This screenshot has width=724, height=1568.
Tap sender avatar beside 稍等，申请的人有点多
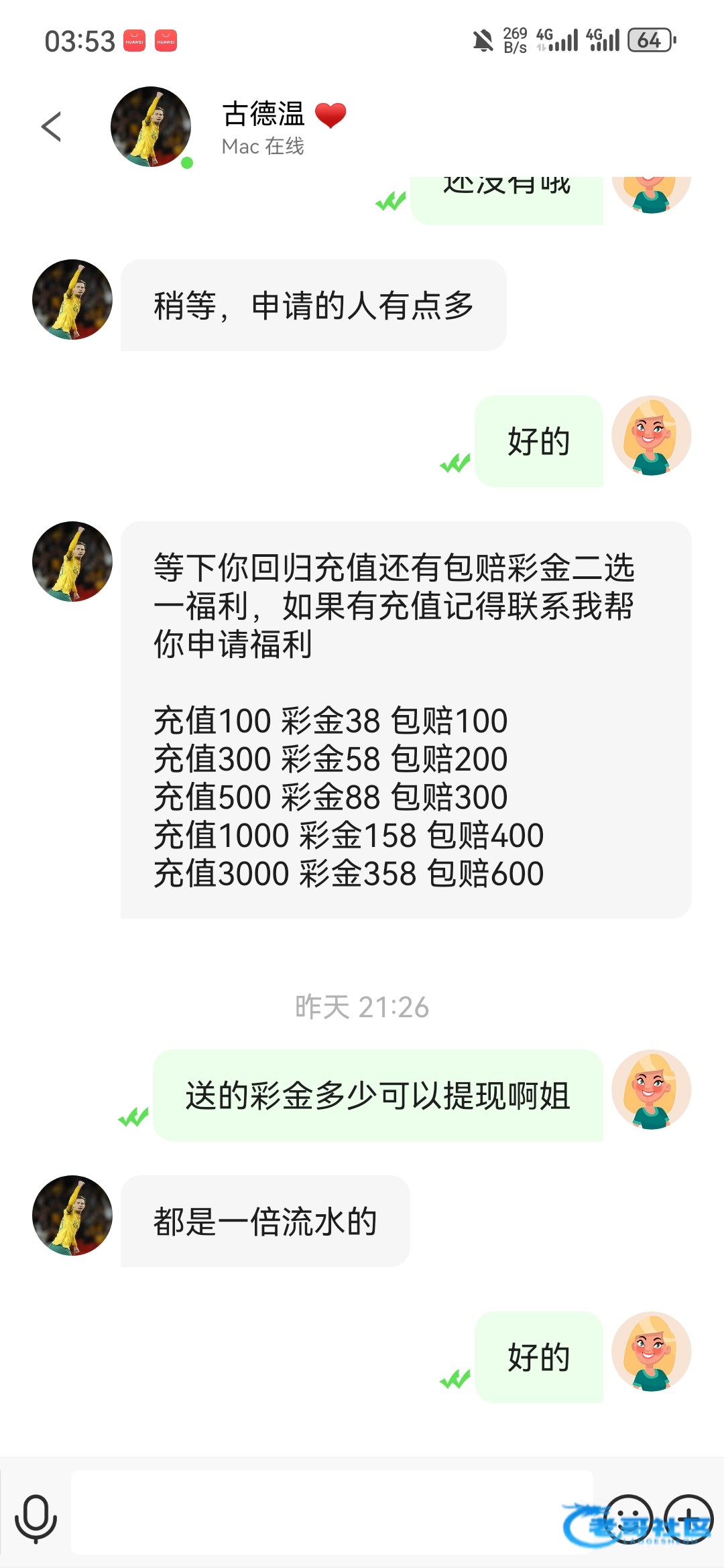[72, 300]
